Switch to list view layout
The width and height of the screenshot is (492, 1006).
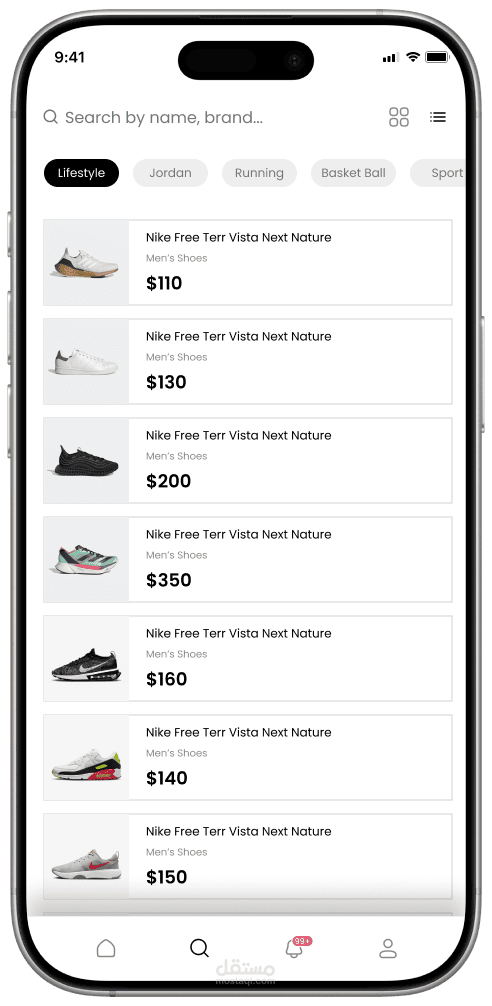tap(437, 117)
